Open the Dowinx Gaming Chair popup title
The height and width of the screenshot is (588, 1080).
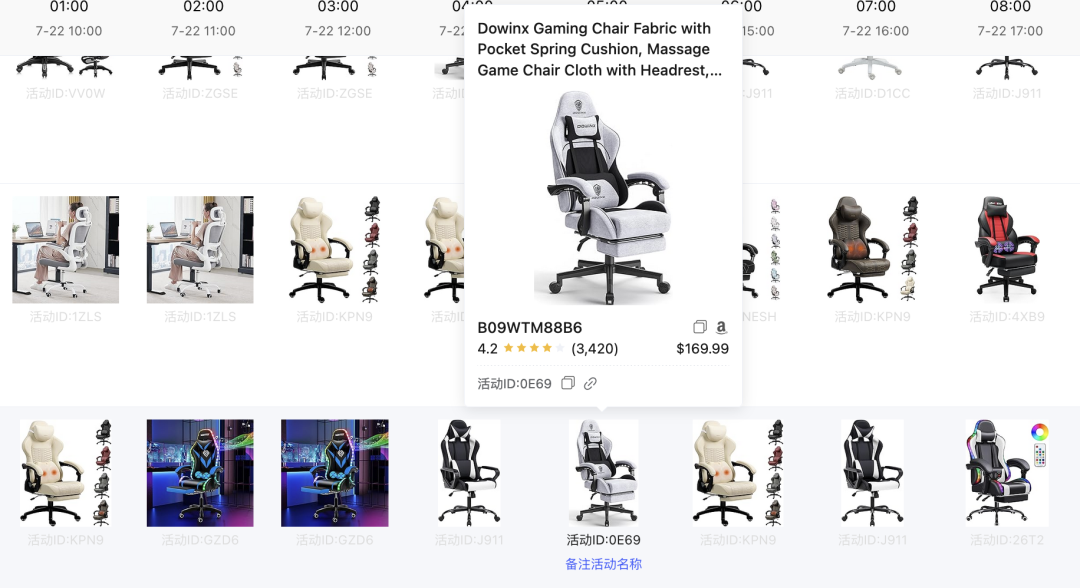pyautogui.click(x=594, y=49)
